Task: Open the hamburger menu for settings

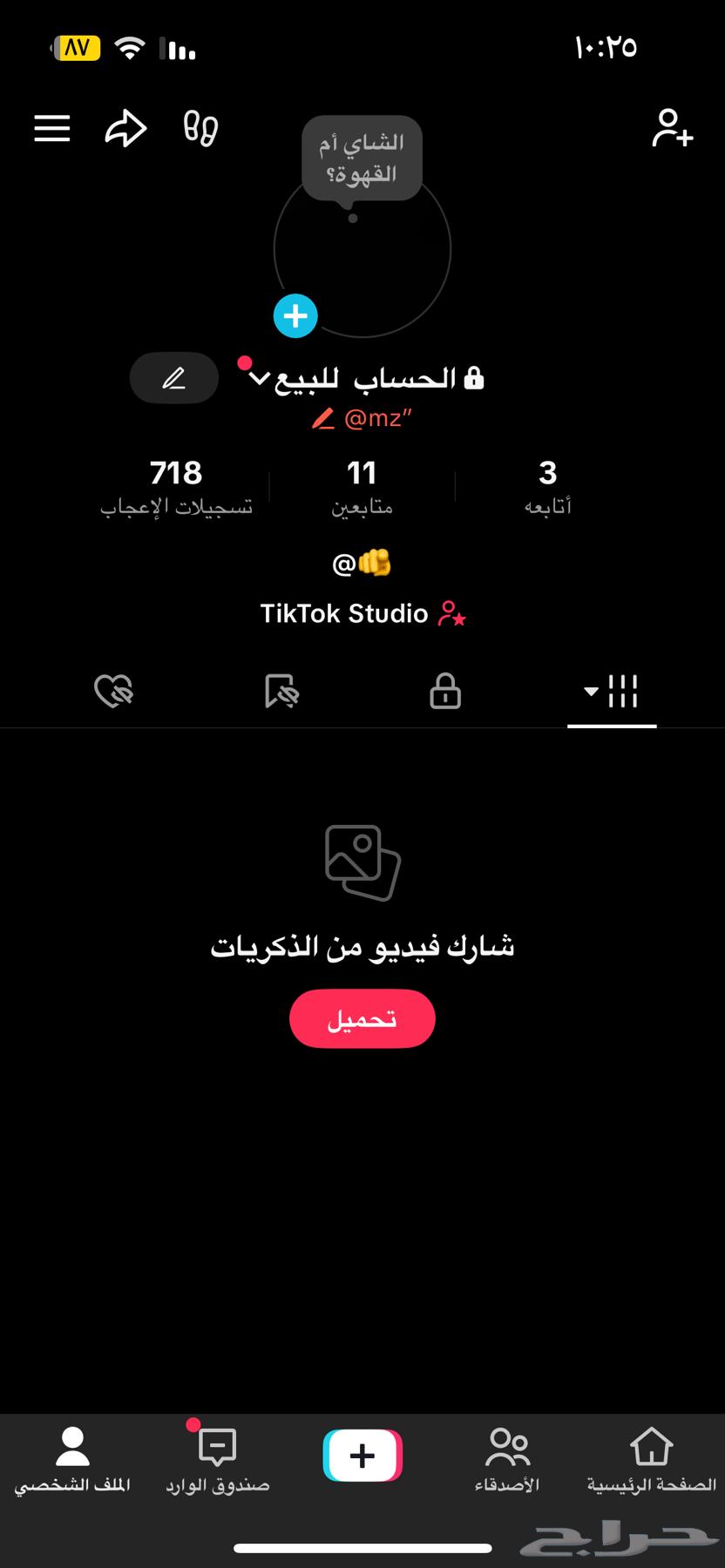Action: point(51,128)
